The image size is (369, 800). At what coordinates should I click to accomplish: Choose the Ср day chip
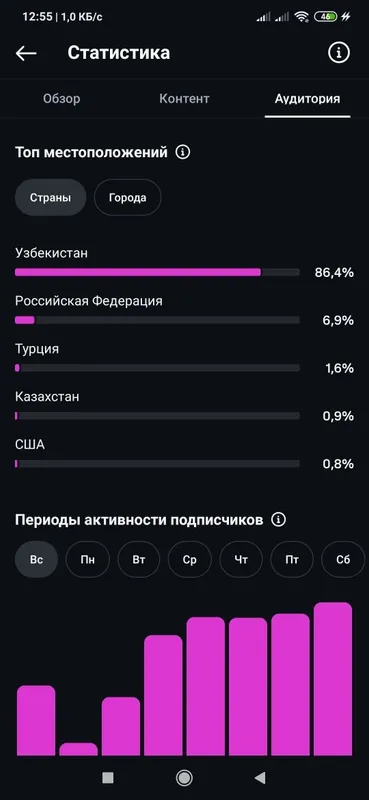189,559
